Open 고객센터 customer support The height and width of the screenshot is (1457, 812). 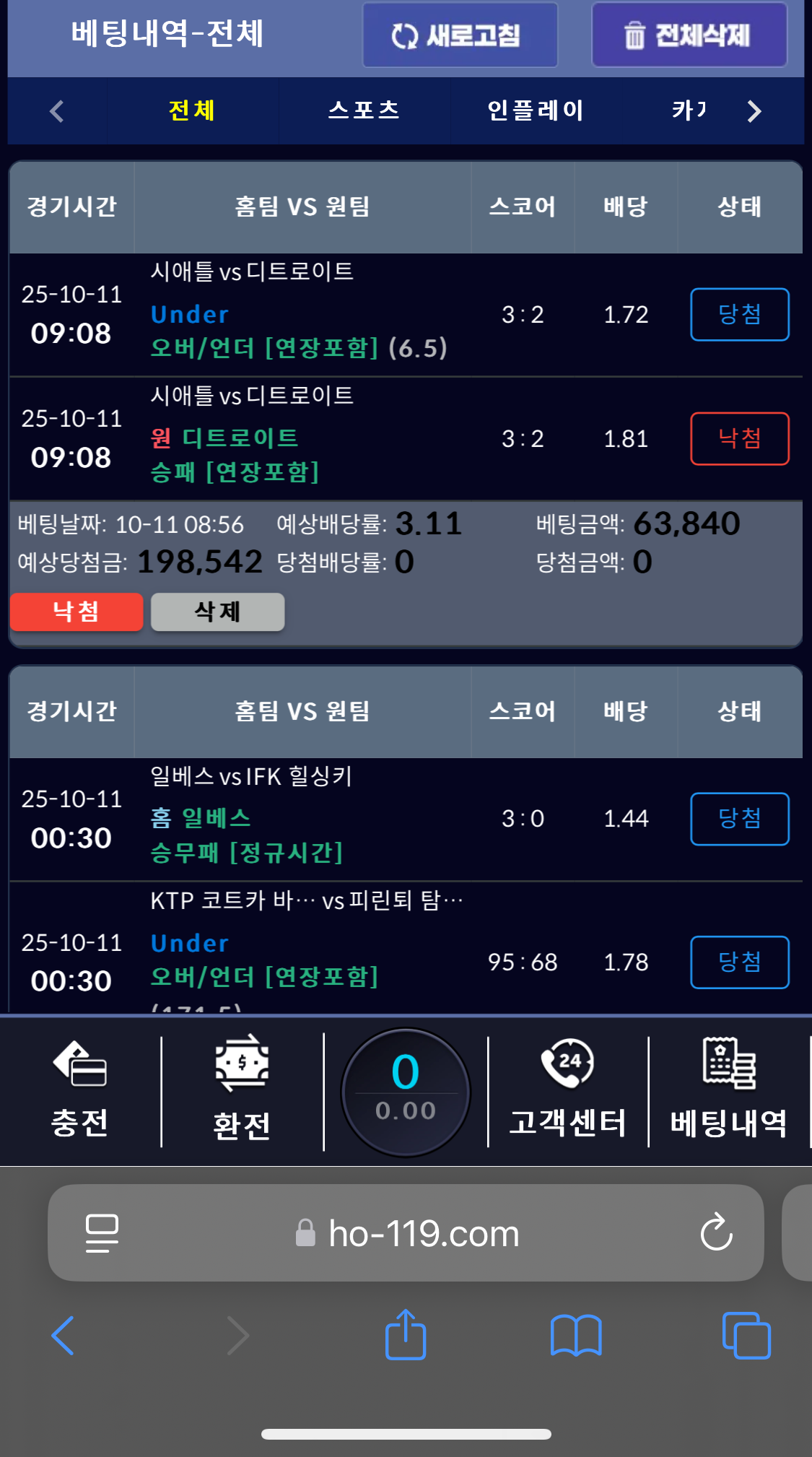568,1091
